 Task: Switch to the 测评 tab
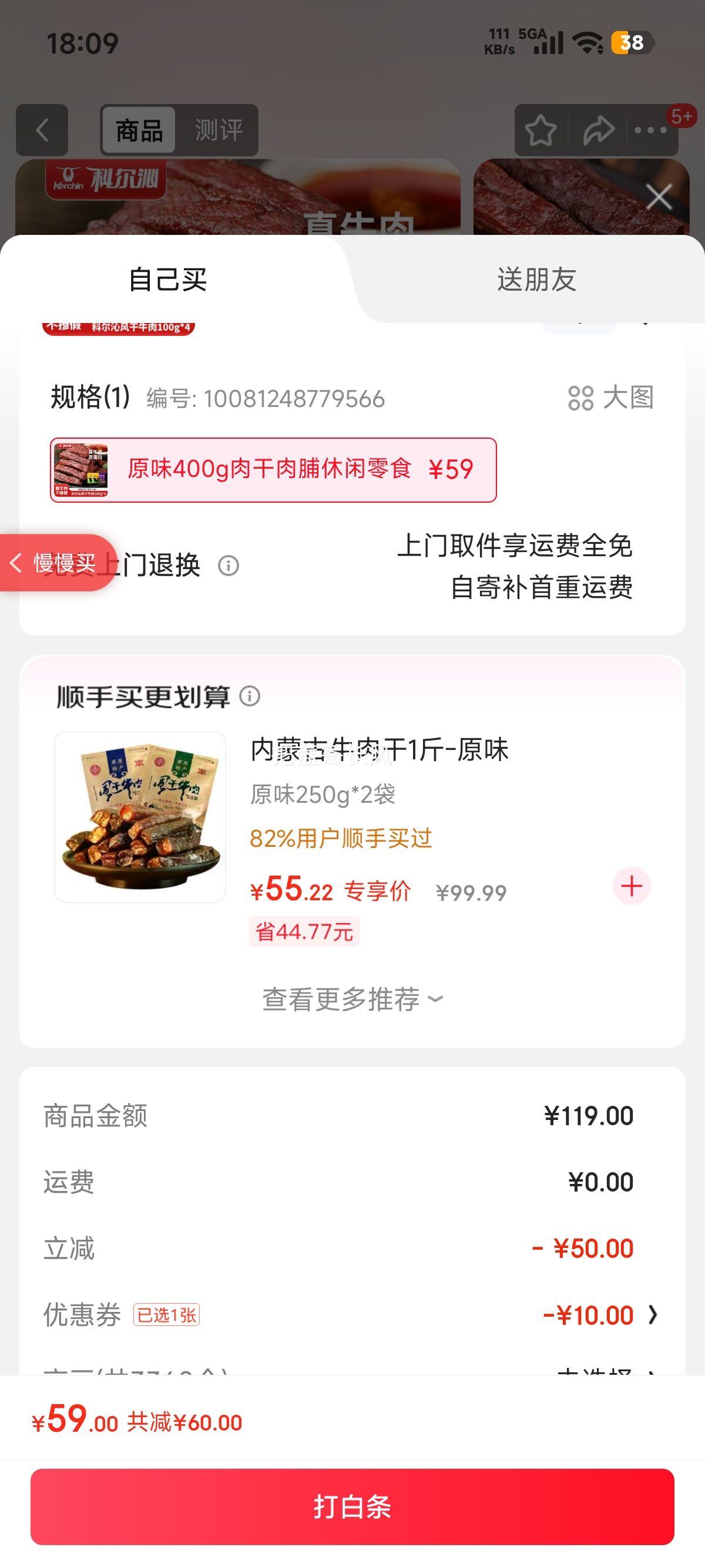pos(217,130)
